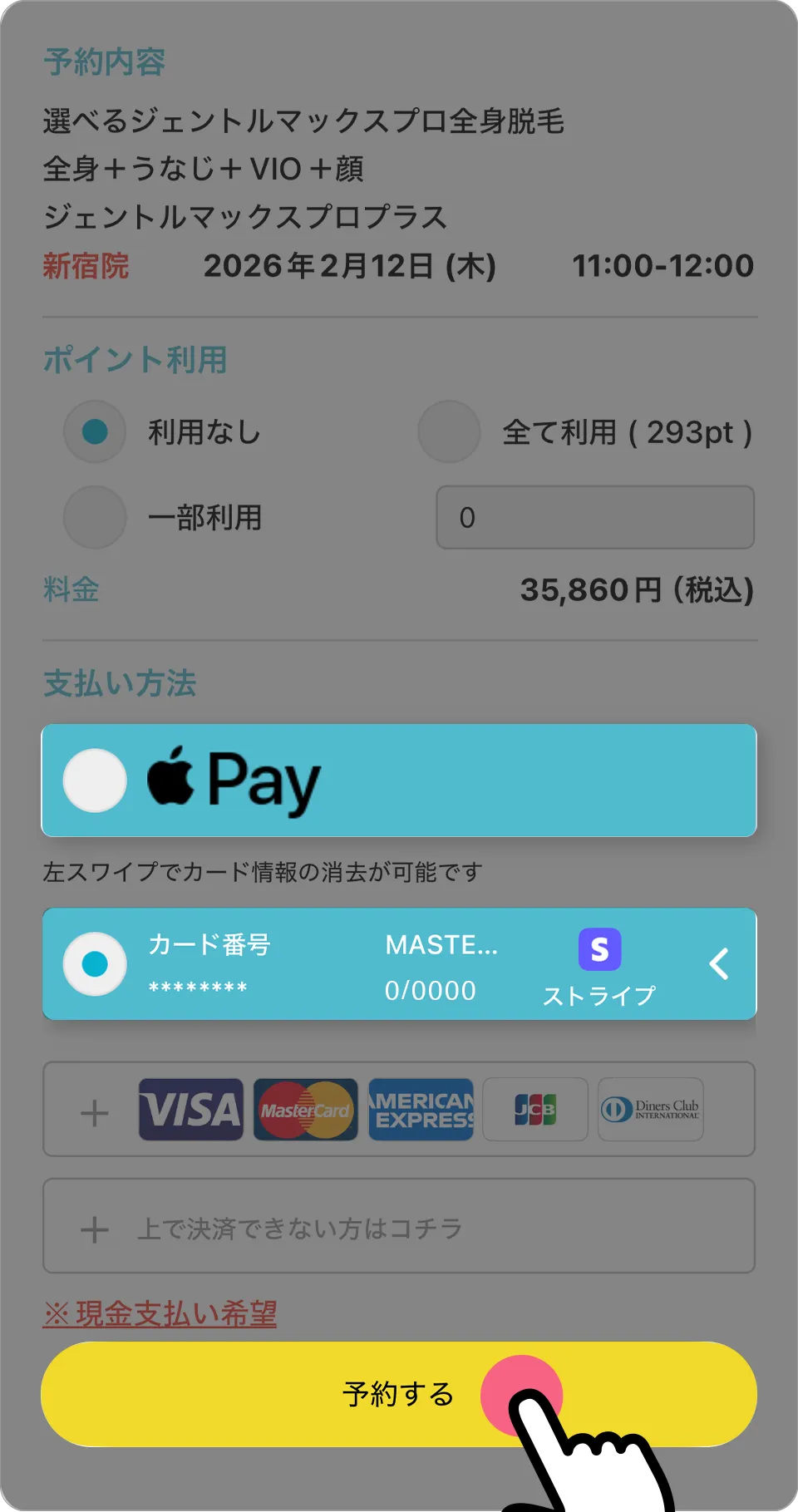Add a new credit card
This screenshot has width=798, height=1512.
point(95,1111)
